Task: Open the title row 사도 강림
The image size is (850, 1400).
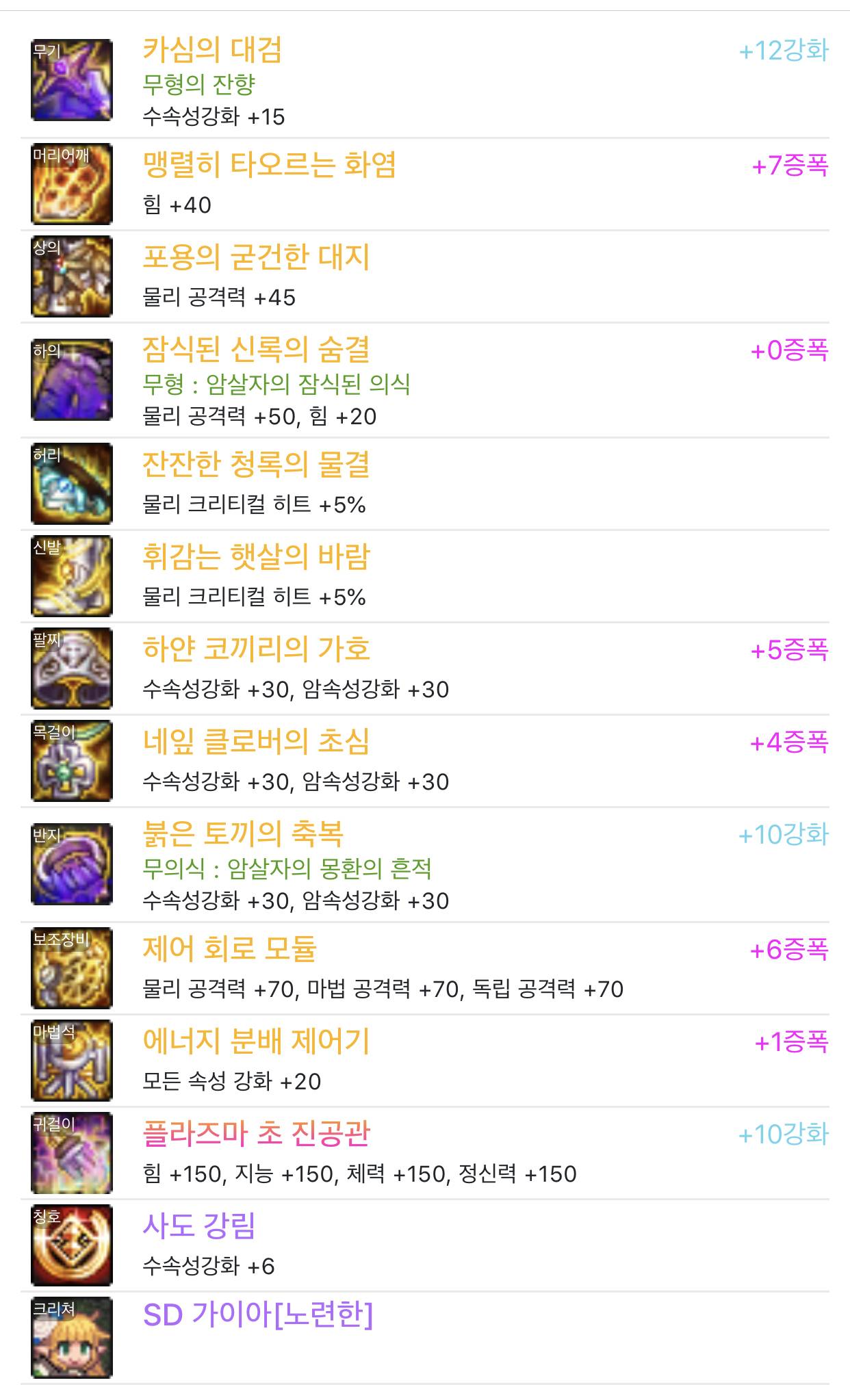Action: [x=425, y=1245]
